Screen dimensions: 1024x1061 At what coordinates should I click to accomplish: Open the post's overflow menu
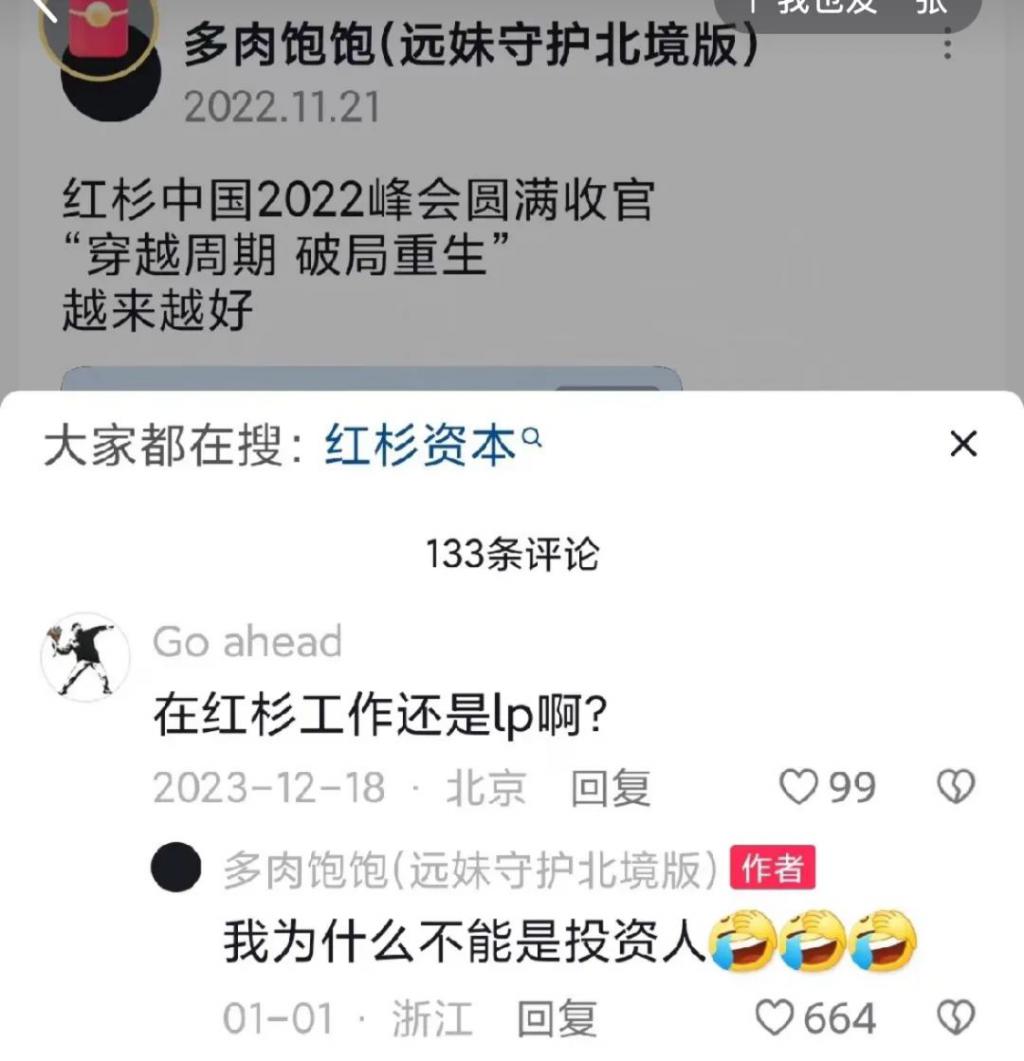click(947, 42)
